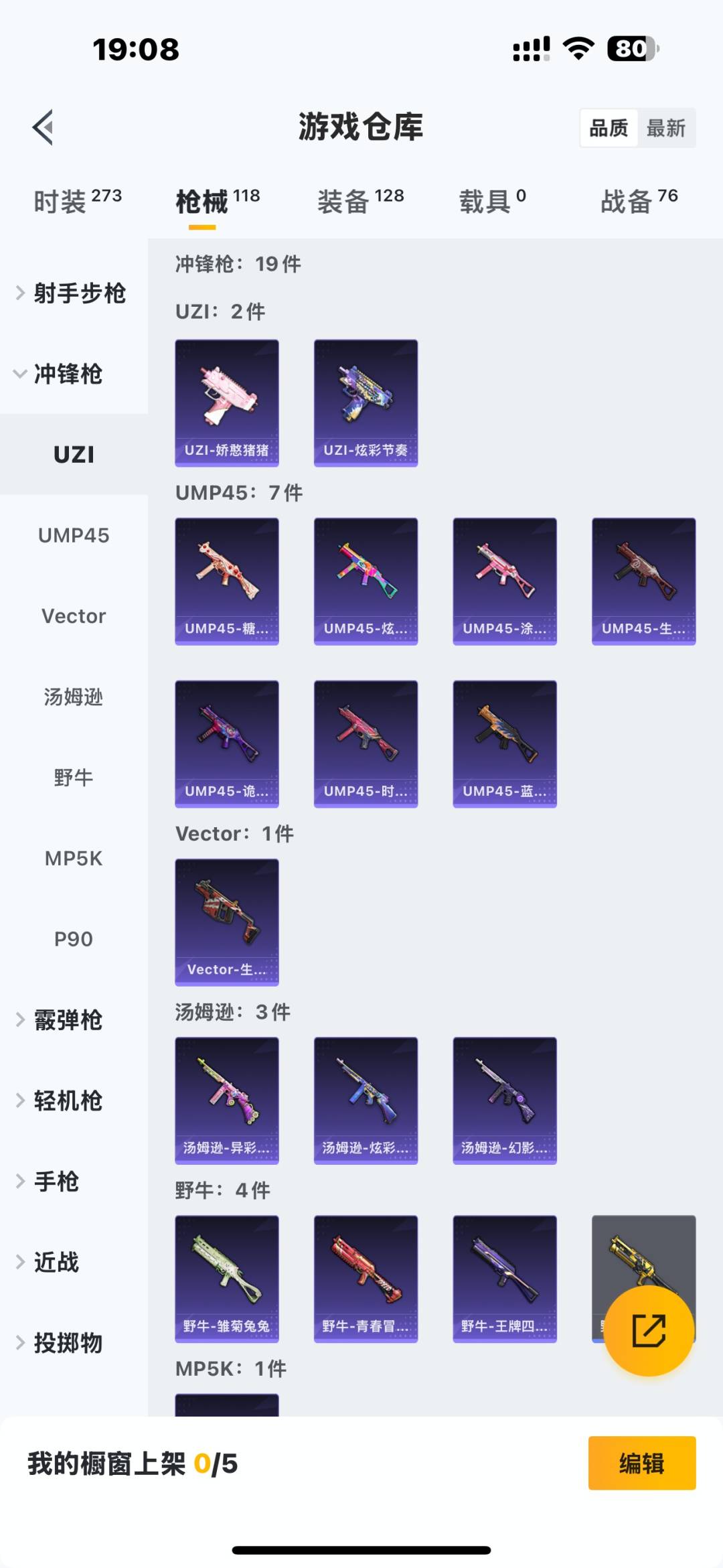Tap the 编辑 button
This screenshot has height=1568, width=723.
tap(642, 1463)
